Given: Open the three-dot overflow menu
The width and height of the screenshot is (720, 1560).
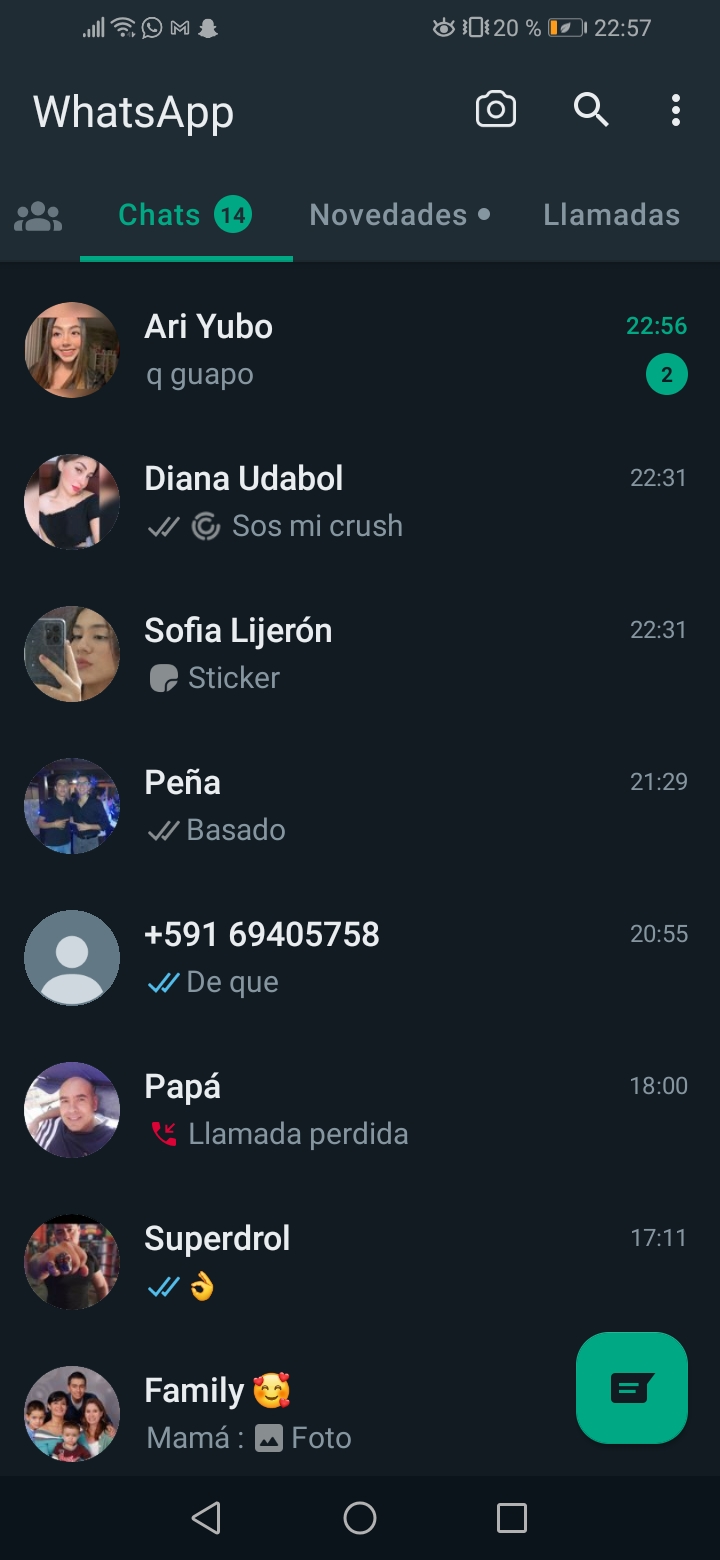Looking at the screenshot, I should (676, 110).
